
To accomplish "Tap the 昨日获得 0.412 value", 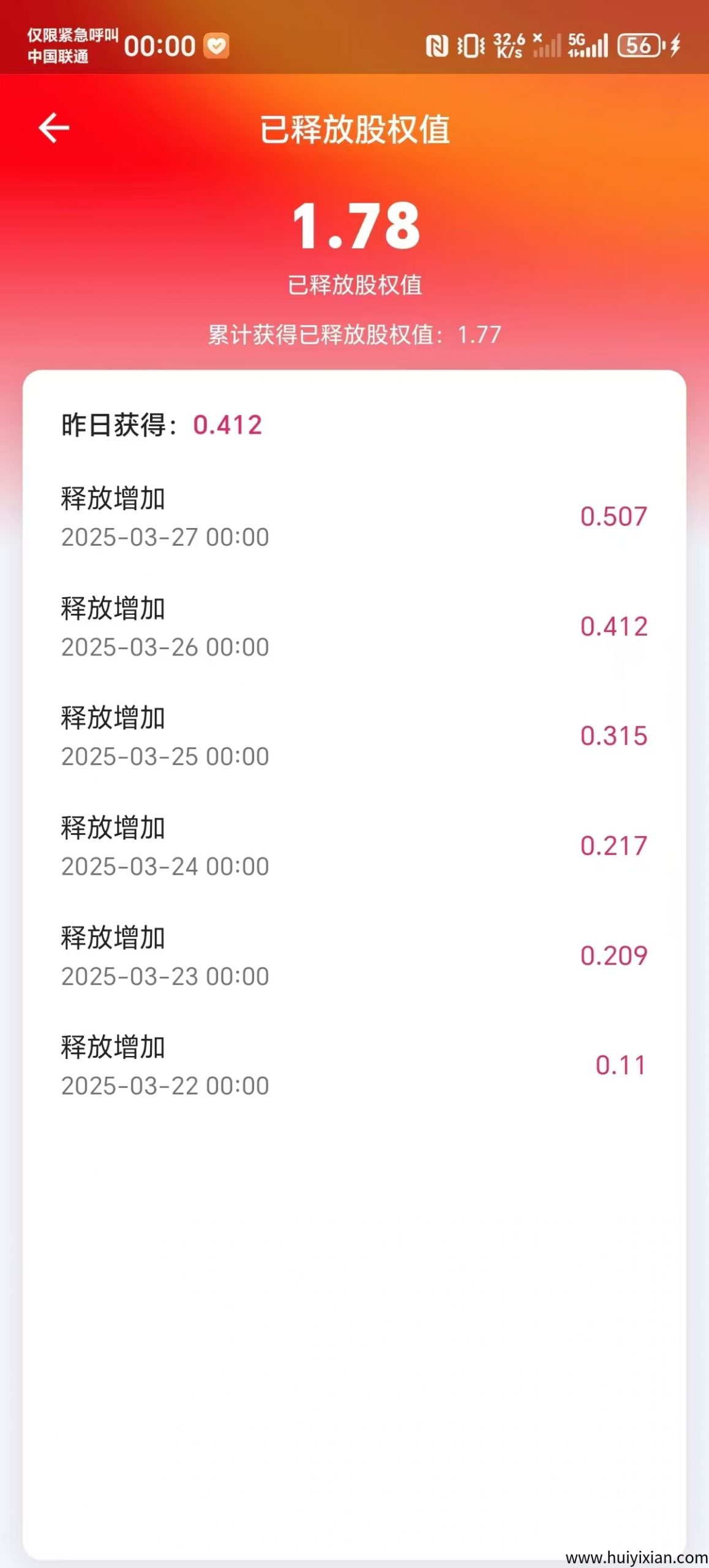I will tap(228, 423).
